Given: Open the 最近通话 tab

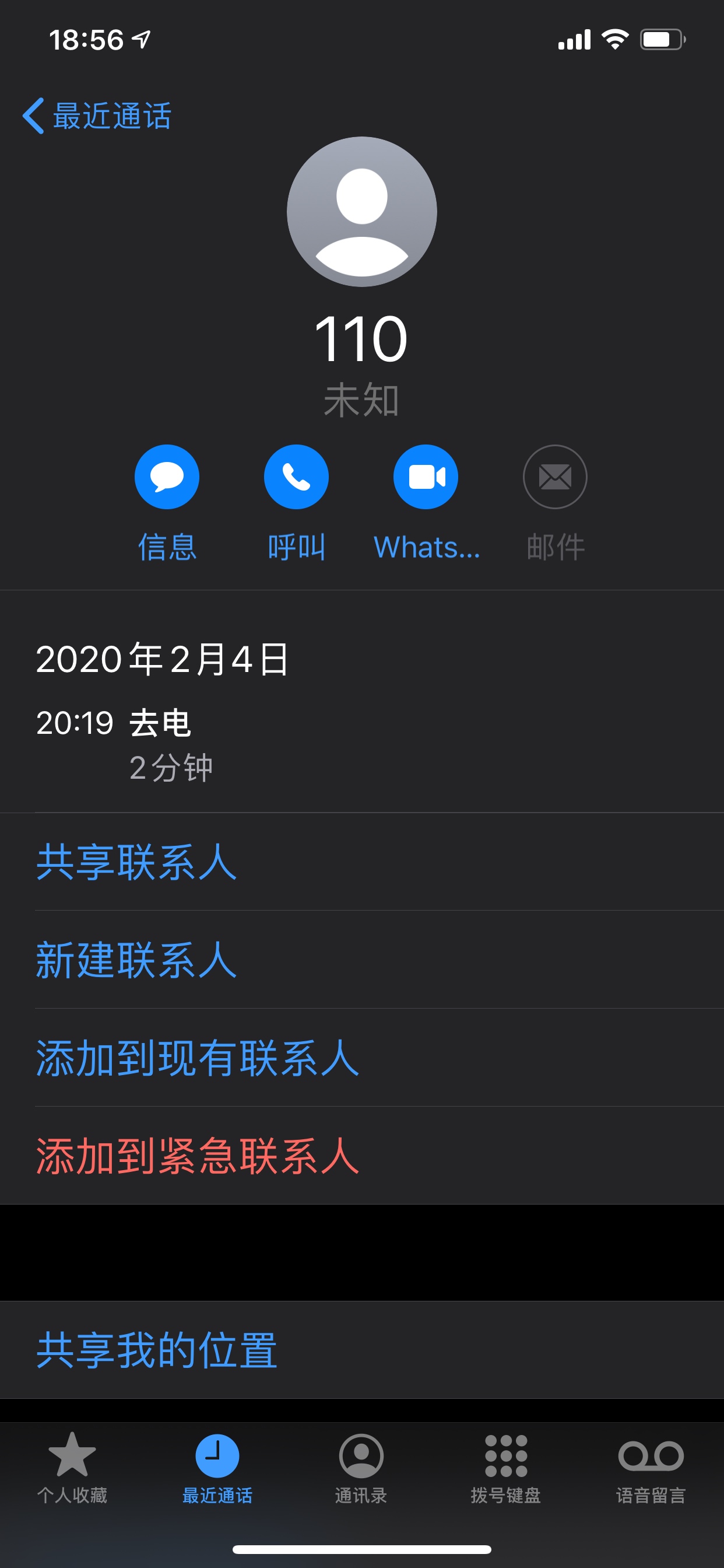Looking at the screenshot, I should tap(217, 1468).
